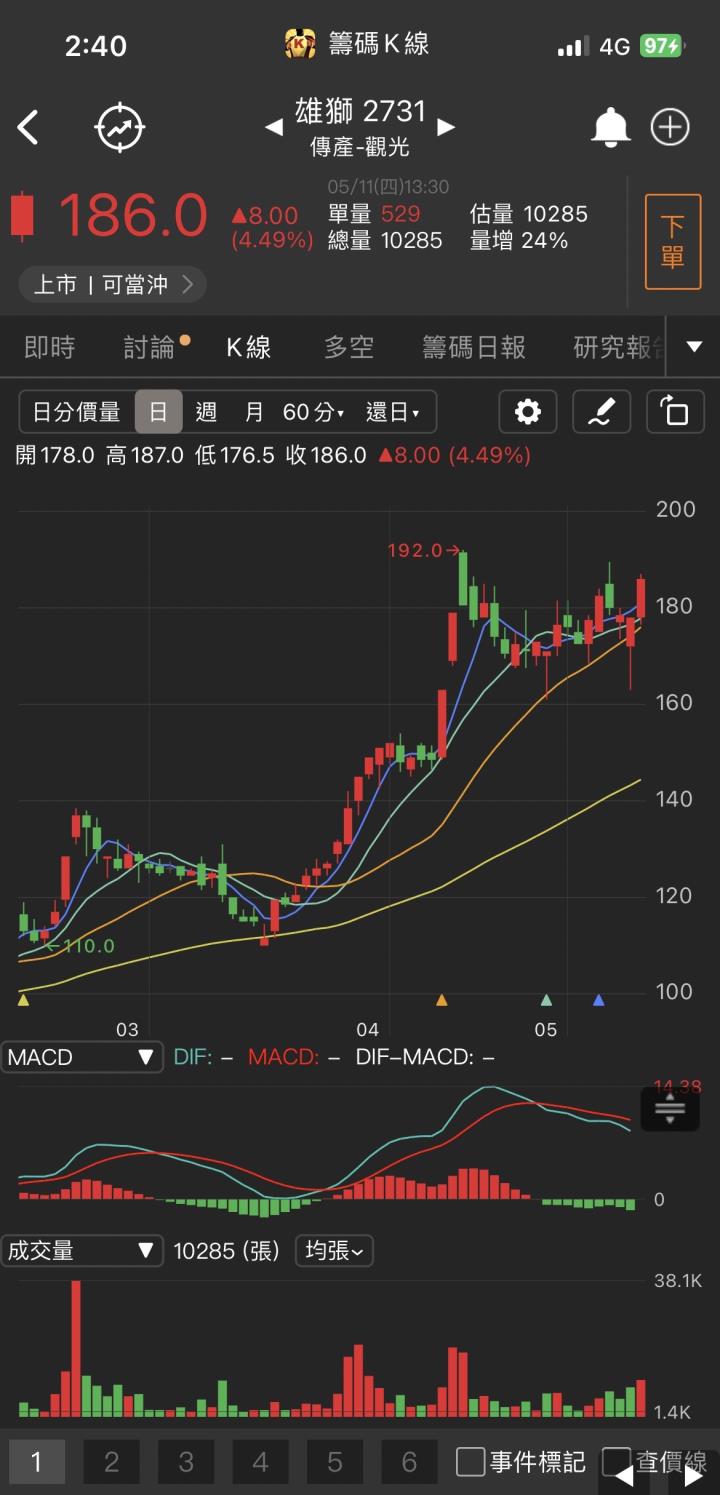Viewport: 720px width, 1495px height.
Task: Tap the panel height adjuster icon
Action: click(668, 1109)
